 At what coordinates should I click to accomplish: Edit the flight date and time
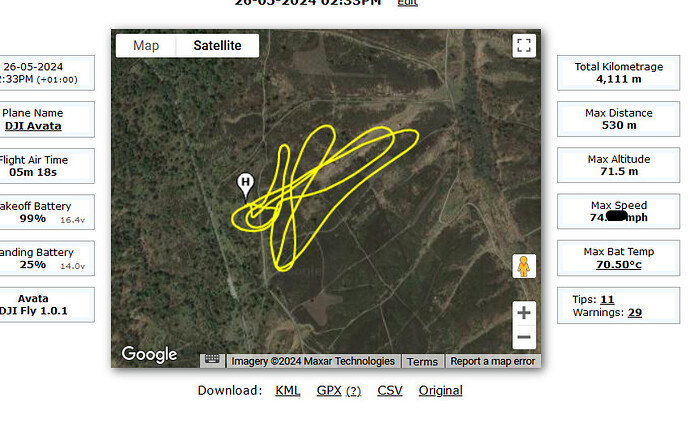pos(407,3)
